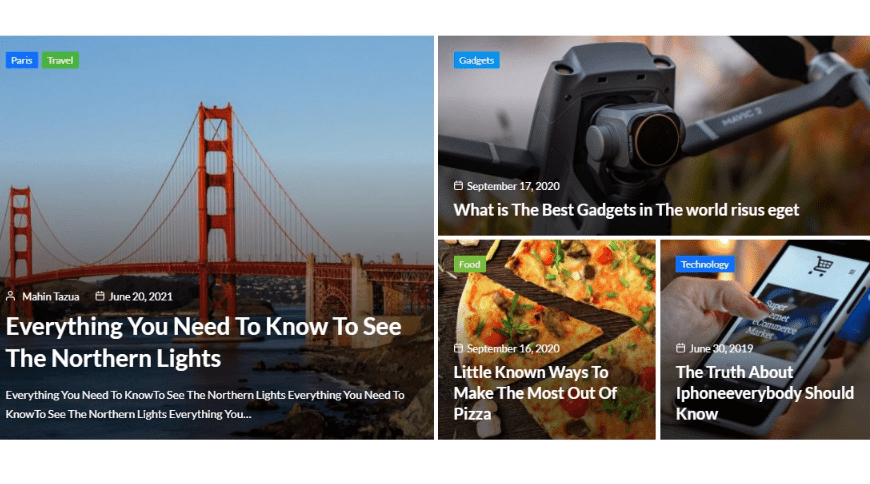The image size is (870, 484).
Task: View author Mahin Tazua's profile
Action: point(50,296)
